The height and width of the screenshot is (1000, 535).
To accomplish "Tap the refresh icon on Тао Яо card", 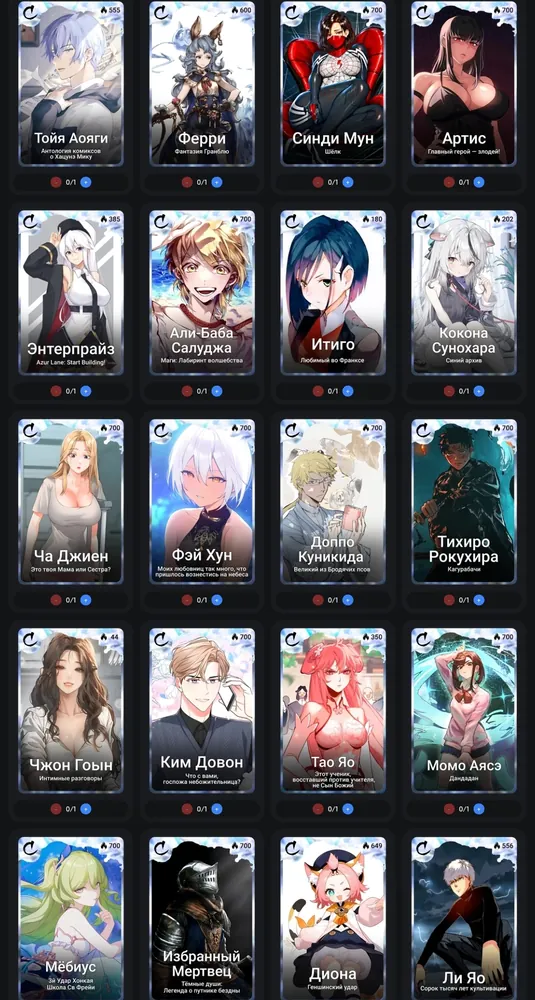I will coord(292,640).
